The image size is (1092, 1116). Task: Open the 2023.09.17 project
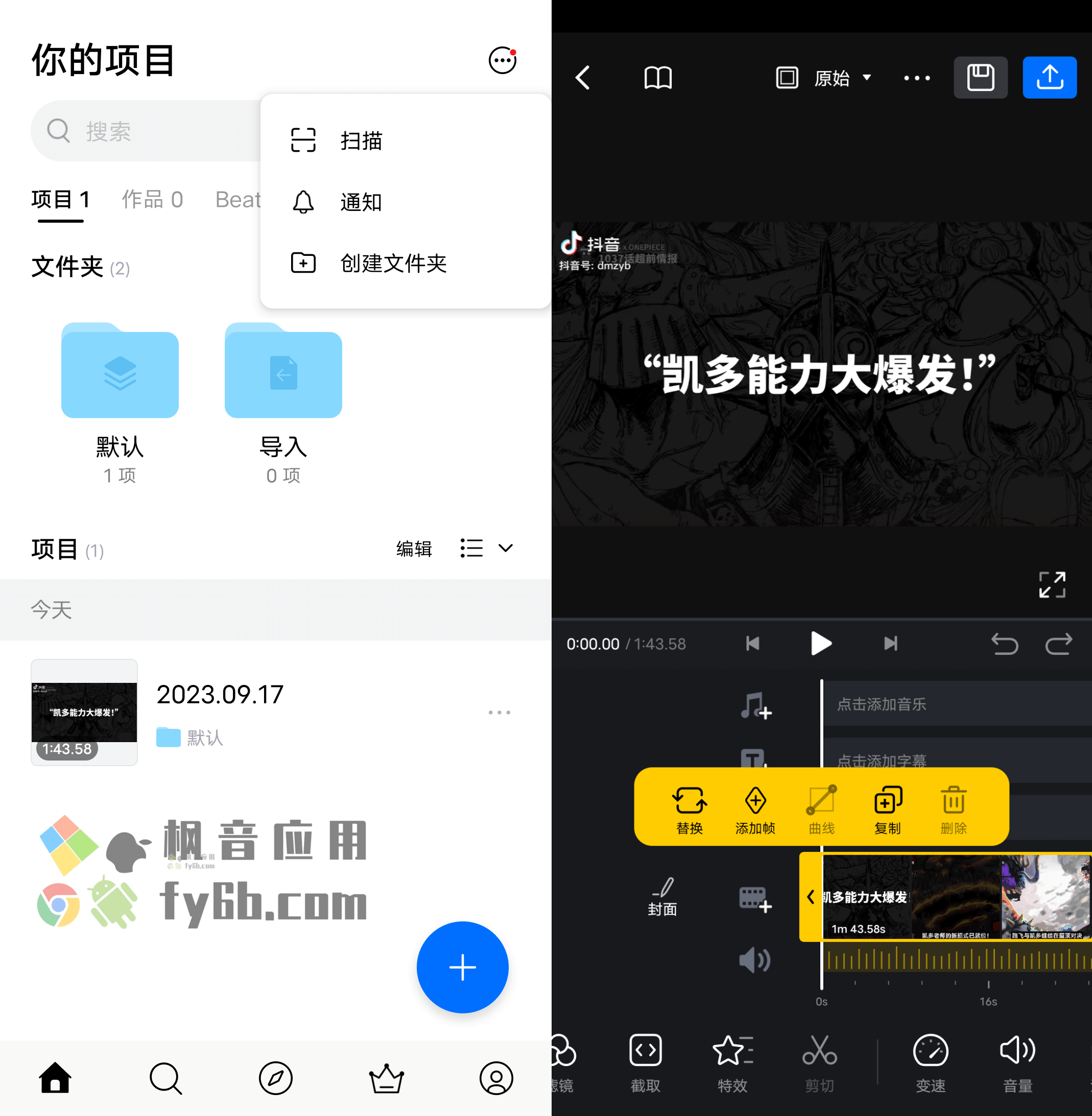(x=220, y=695)
